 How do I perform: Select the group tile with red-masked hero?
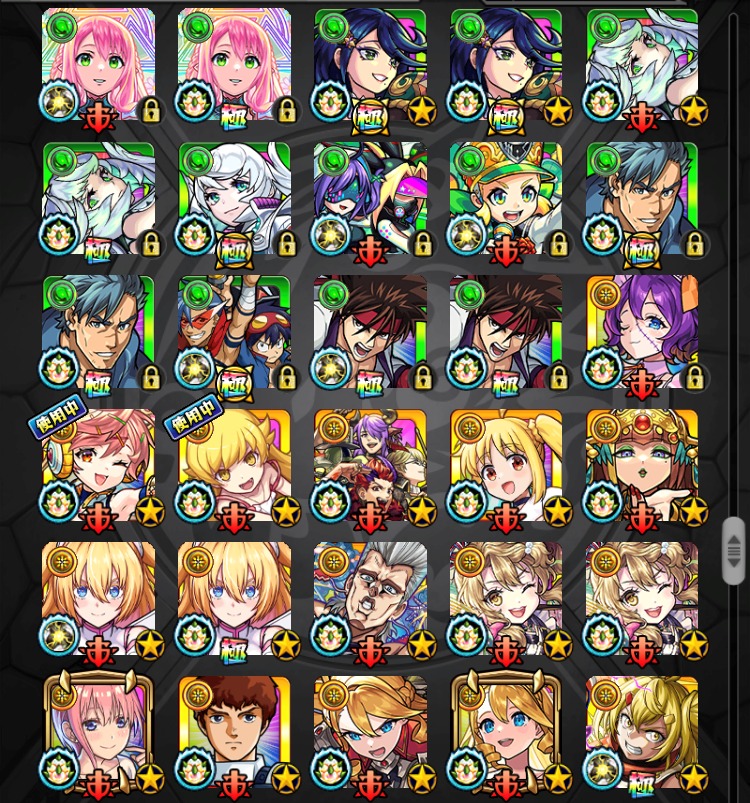click(234, 332)
